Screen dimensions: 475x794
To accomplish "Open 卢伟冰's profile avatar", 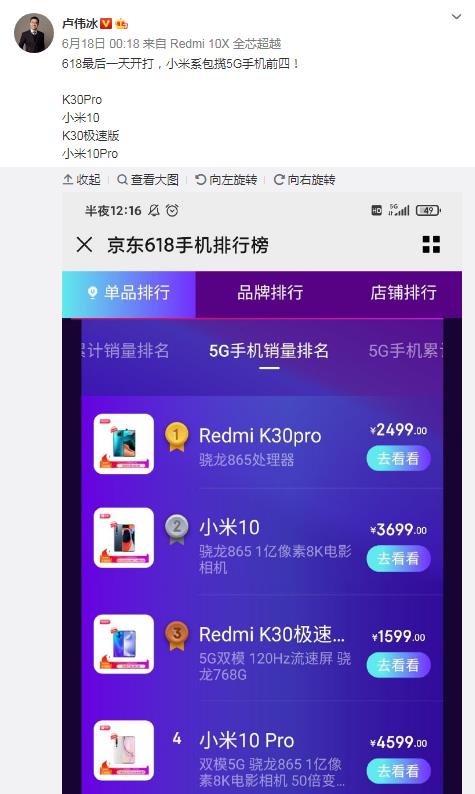I will point(34,33).
